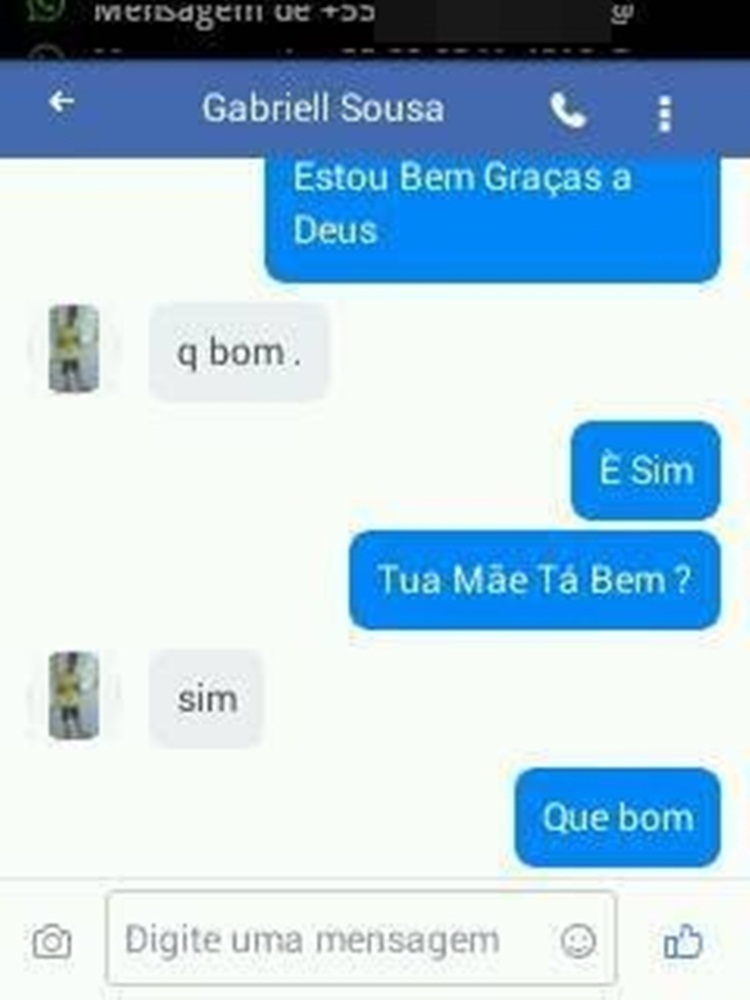Open the emoji picker in message box

pyautogui.click(x=578, y=940)
